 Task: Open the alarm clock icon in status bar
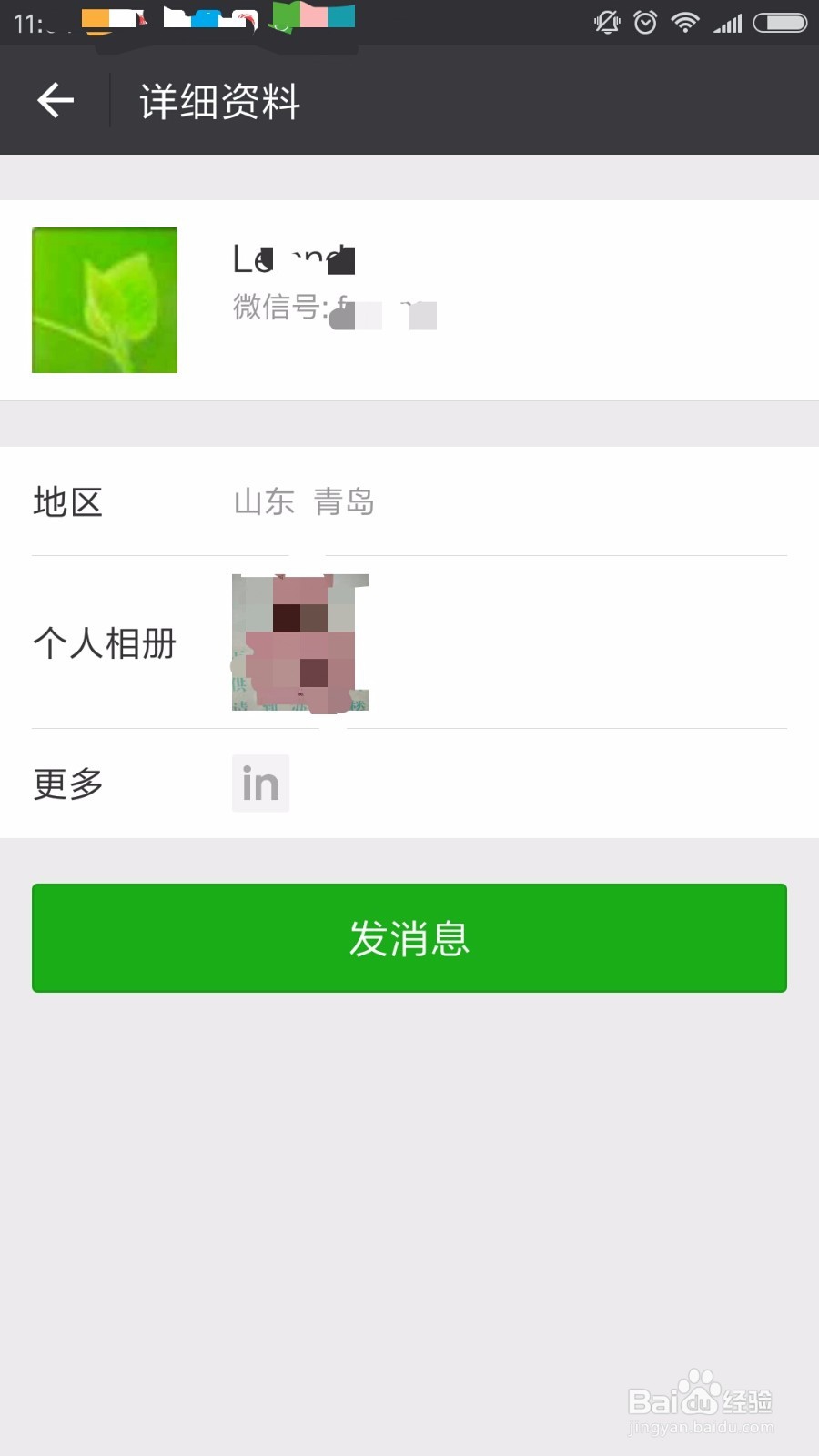(644, 23)
